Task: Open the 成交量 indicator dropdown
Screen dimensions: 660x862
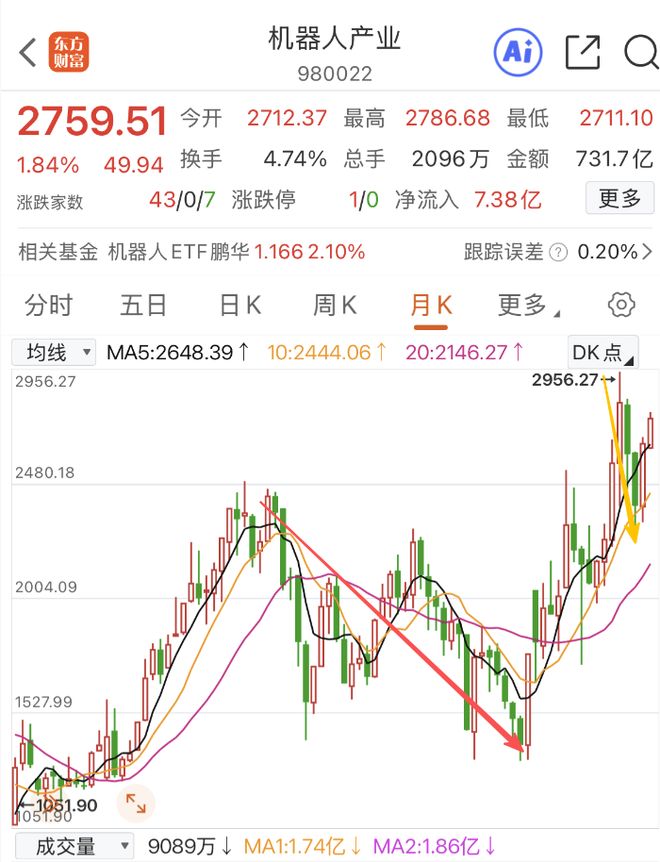Action: [x=73, y=846]
